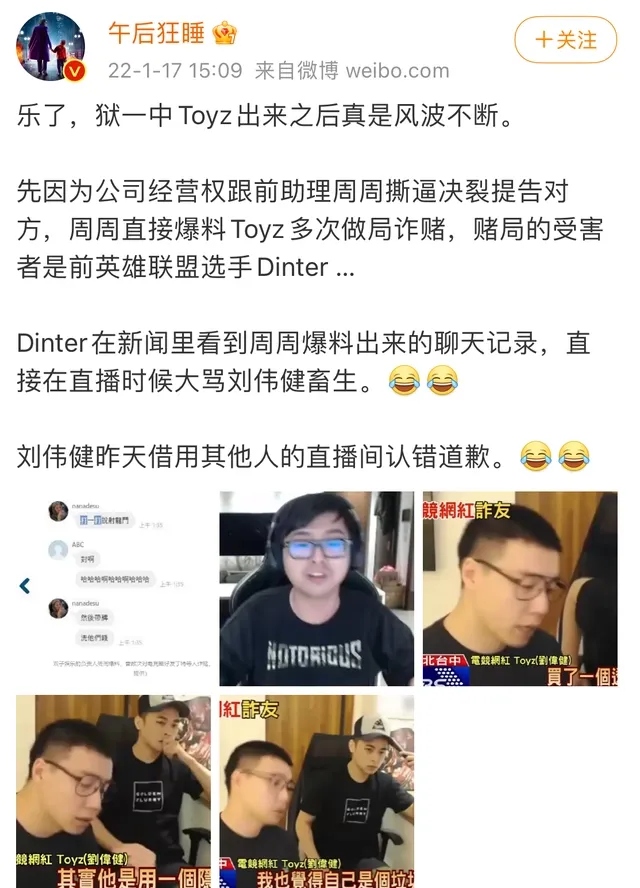Open the chat record screenshot image
640x888 pixels.
tap(113, 588)
